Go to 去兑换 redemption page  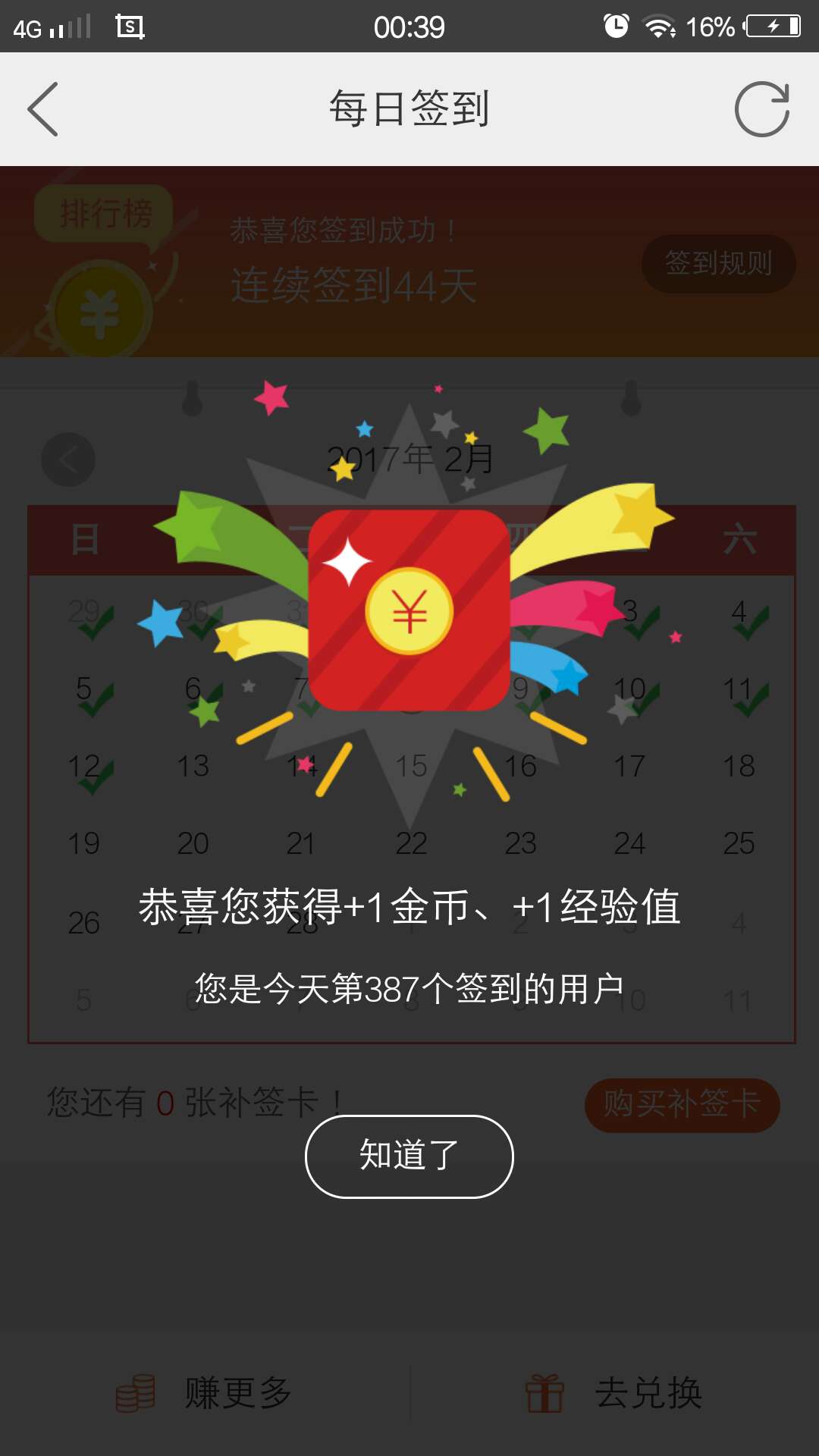point(614,1392)
